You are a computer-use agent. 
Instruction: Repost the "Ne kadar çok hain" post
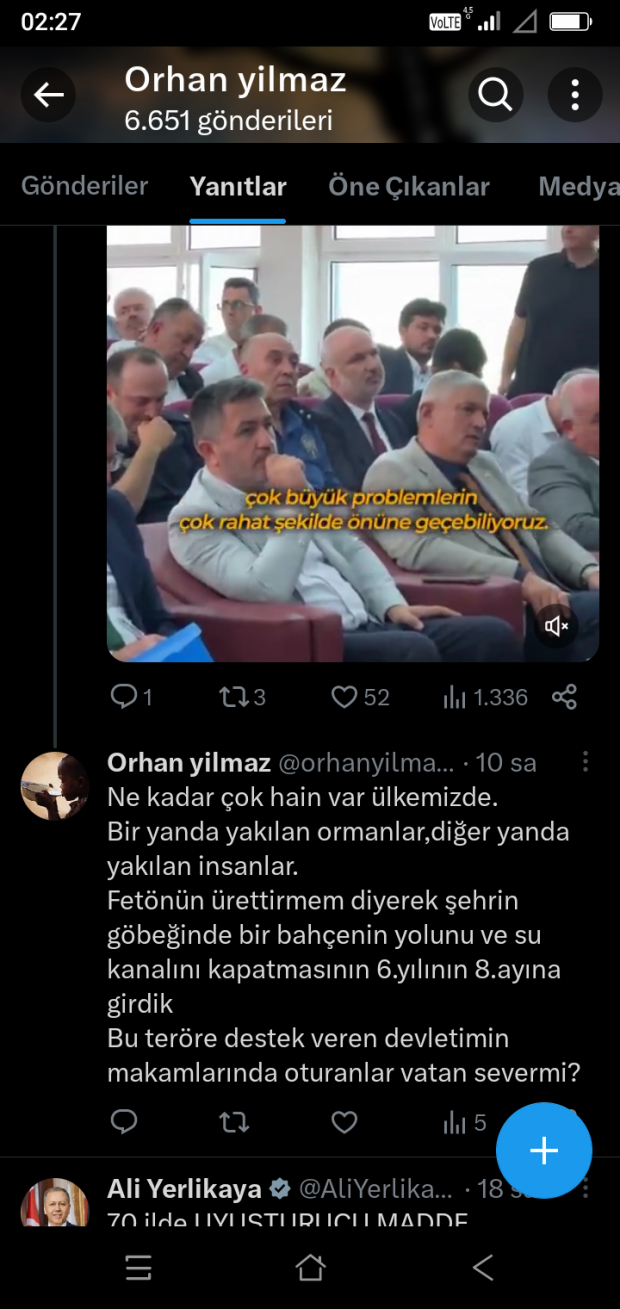[x=234, y=1122]
